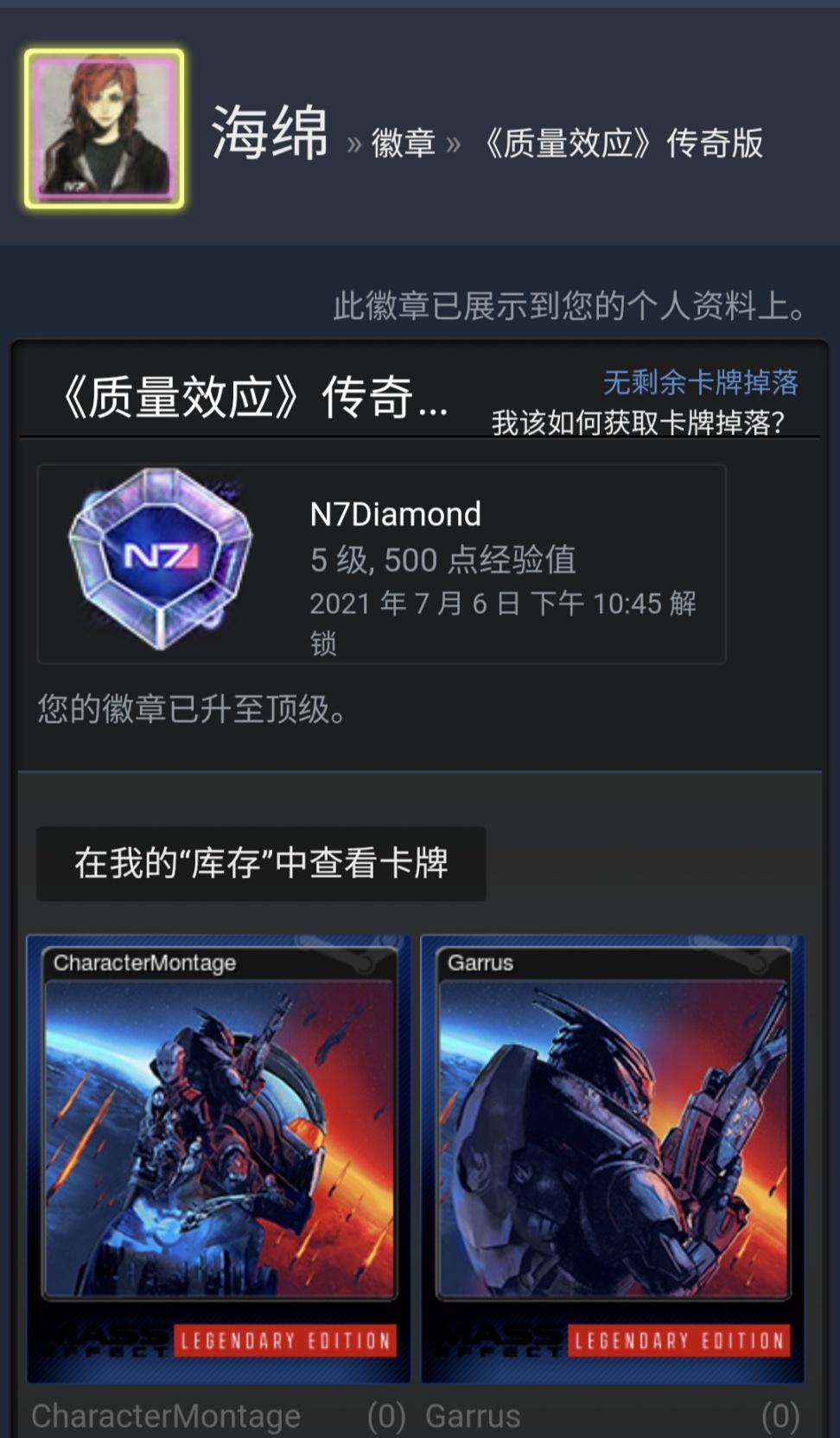Open the CharacterMontage trading card
The height and width of the screenshot is (1438, 840).
(x=219, y=1159)
